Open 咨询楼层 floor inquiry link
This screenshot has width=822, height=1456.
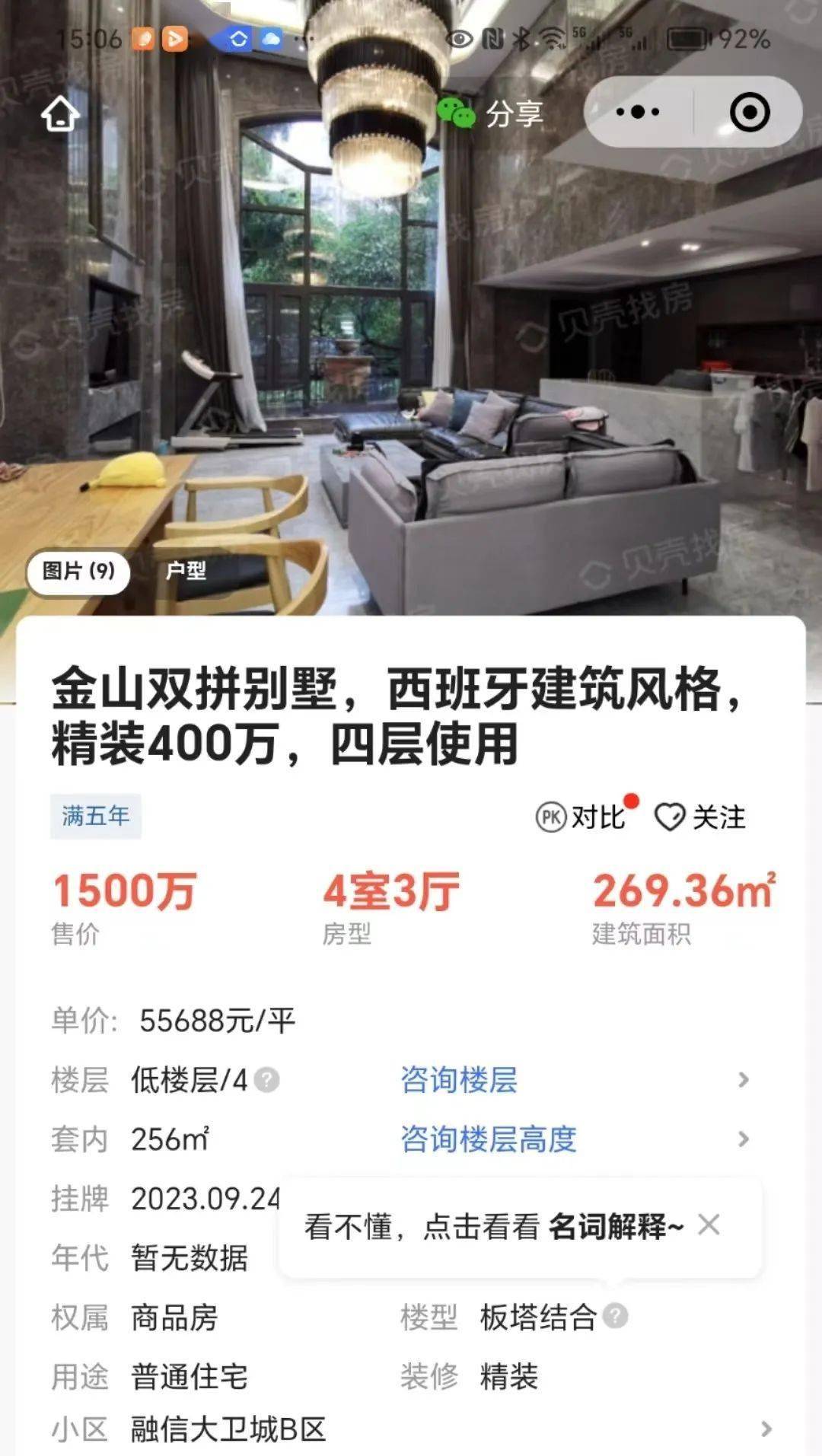click(459, 1080)
